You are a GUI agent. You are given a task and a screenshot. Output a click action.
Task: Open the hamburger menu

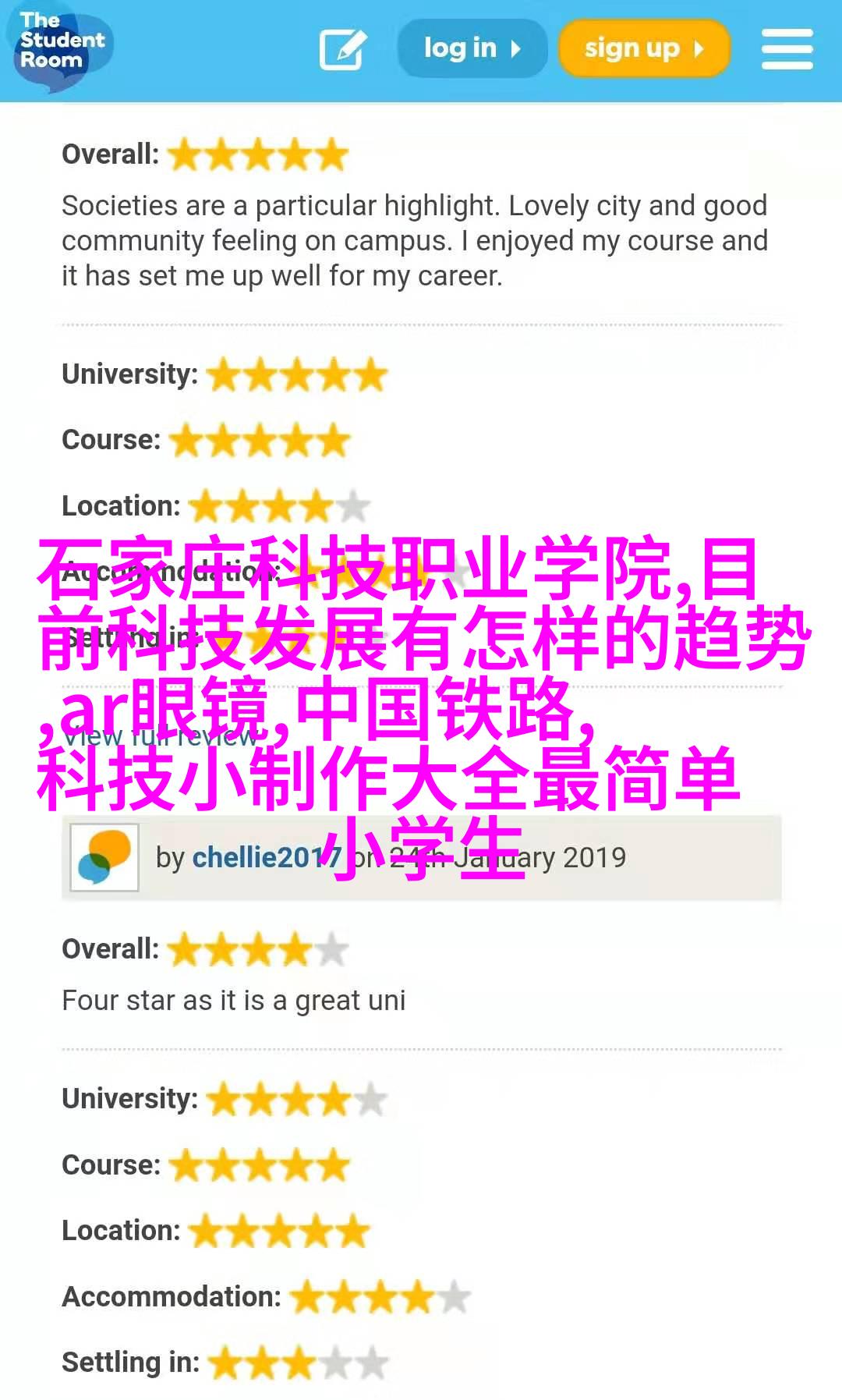787,49
